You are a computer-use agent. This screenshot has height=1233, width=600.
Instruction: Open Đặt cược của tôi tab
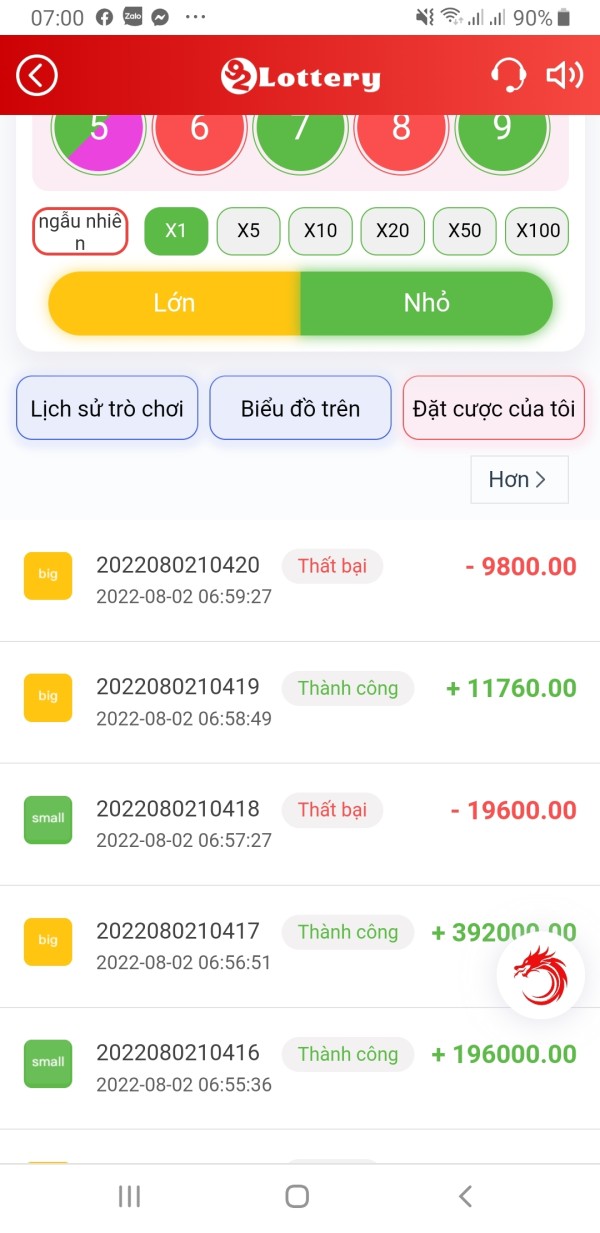494,408
